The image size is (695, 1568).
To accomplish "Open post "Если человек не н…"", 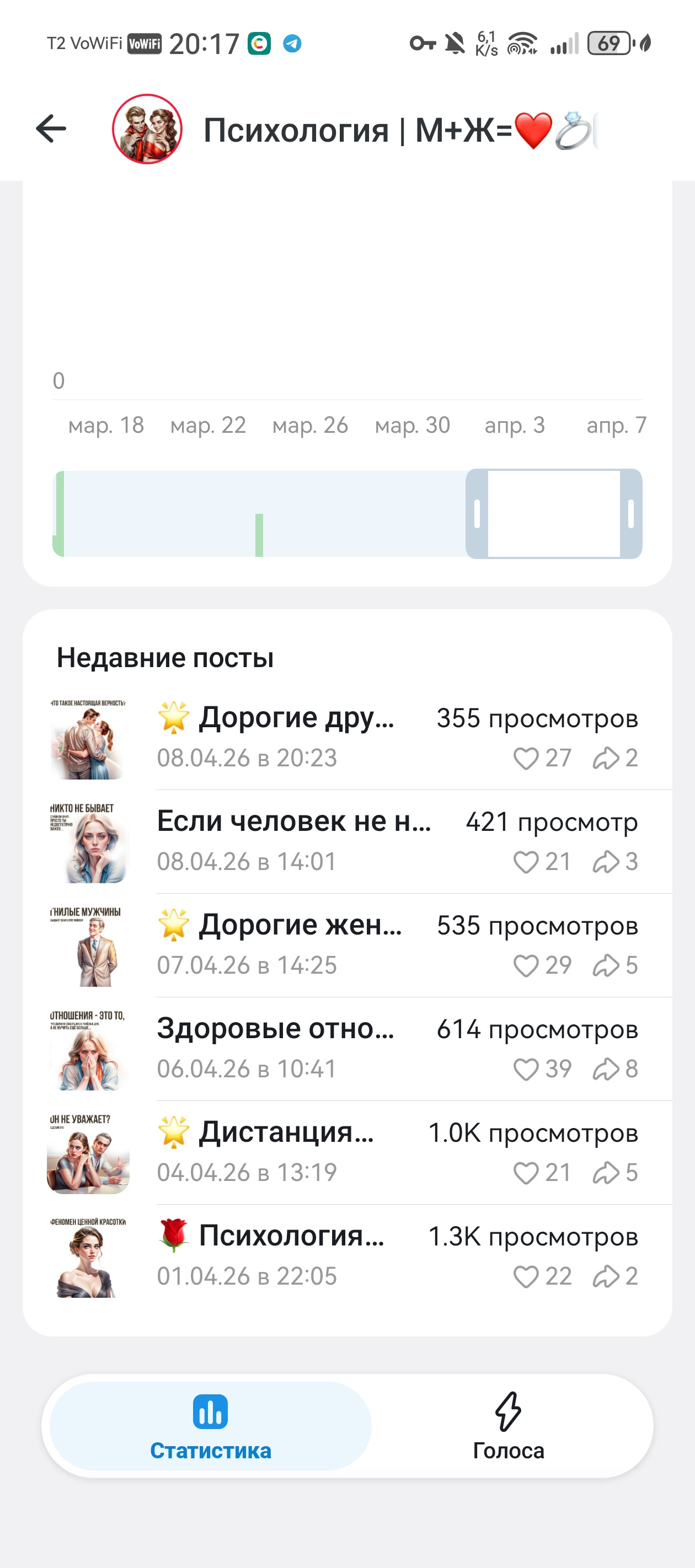I will pos(347,841).
